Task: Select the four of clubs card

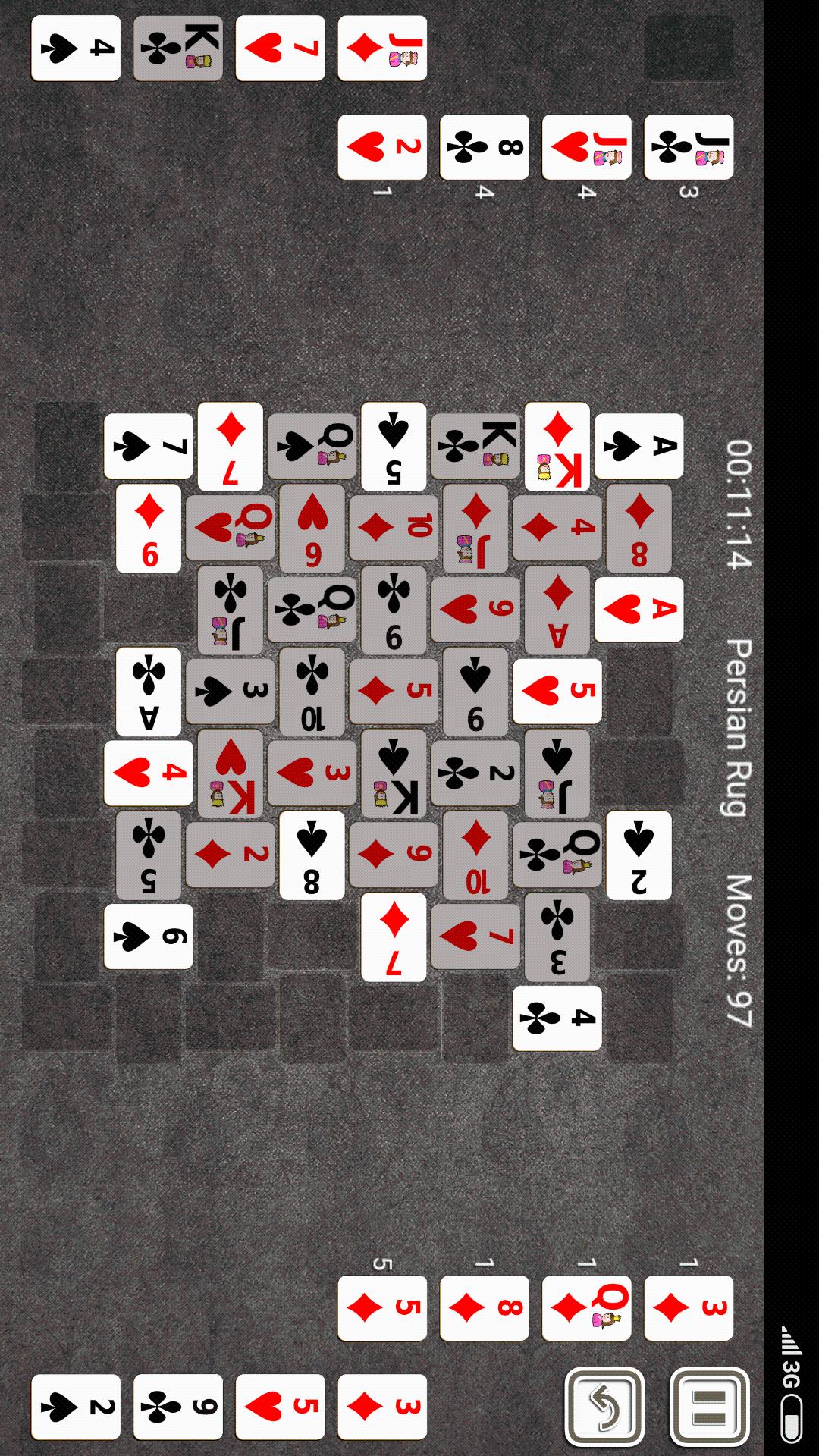Action: [557, 1018]
